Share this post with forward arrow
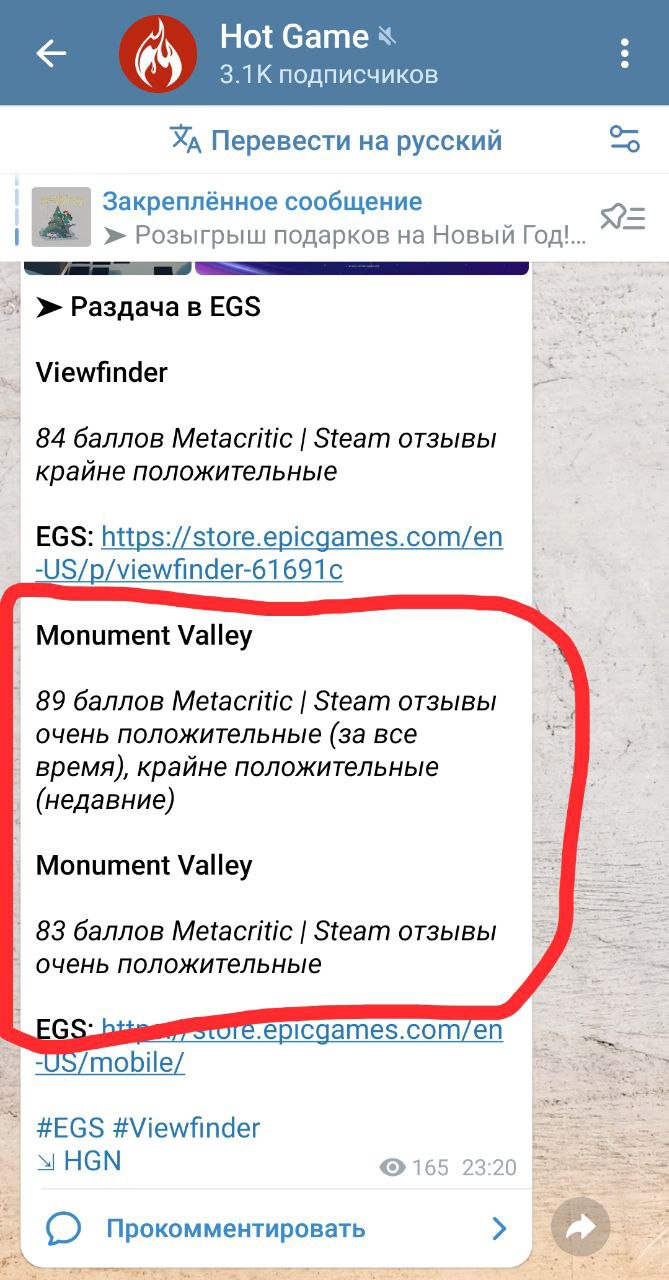 tap(580, 1227)
